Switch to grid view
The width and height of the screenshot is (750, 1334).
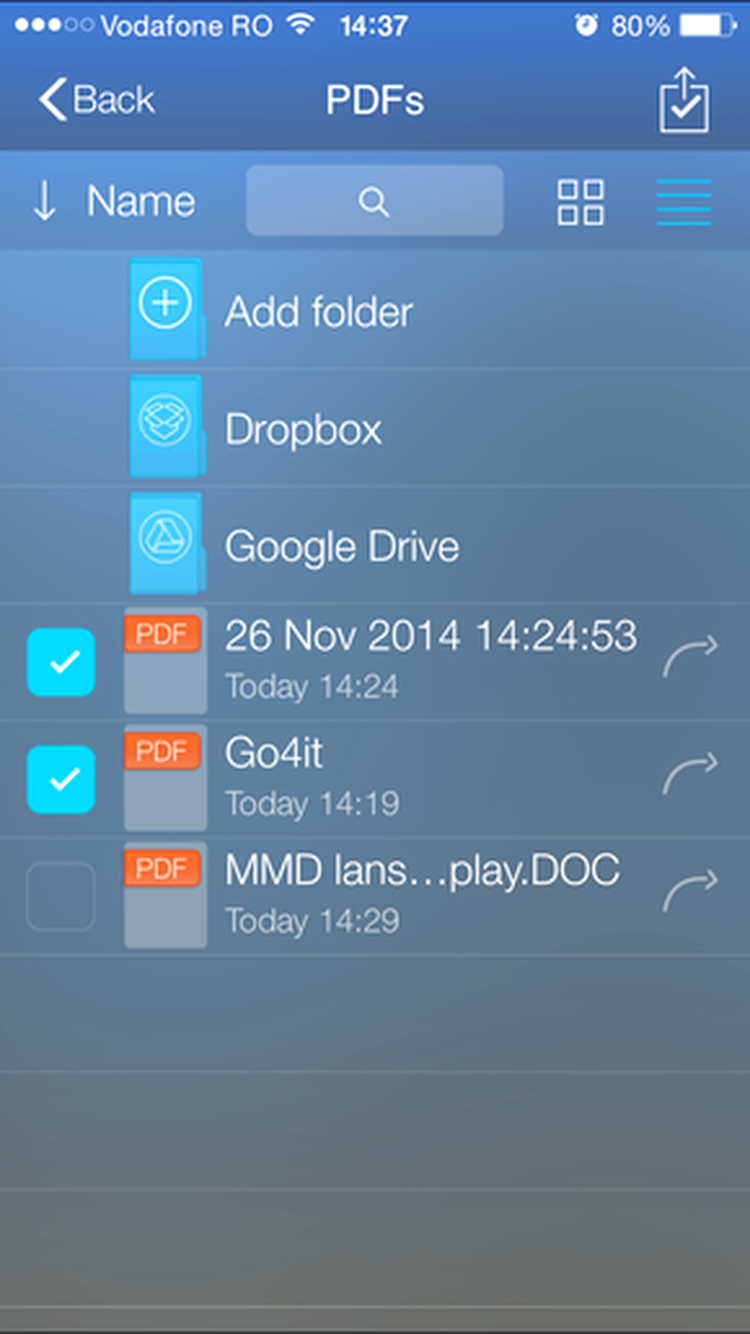[x=580, y=202]
